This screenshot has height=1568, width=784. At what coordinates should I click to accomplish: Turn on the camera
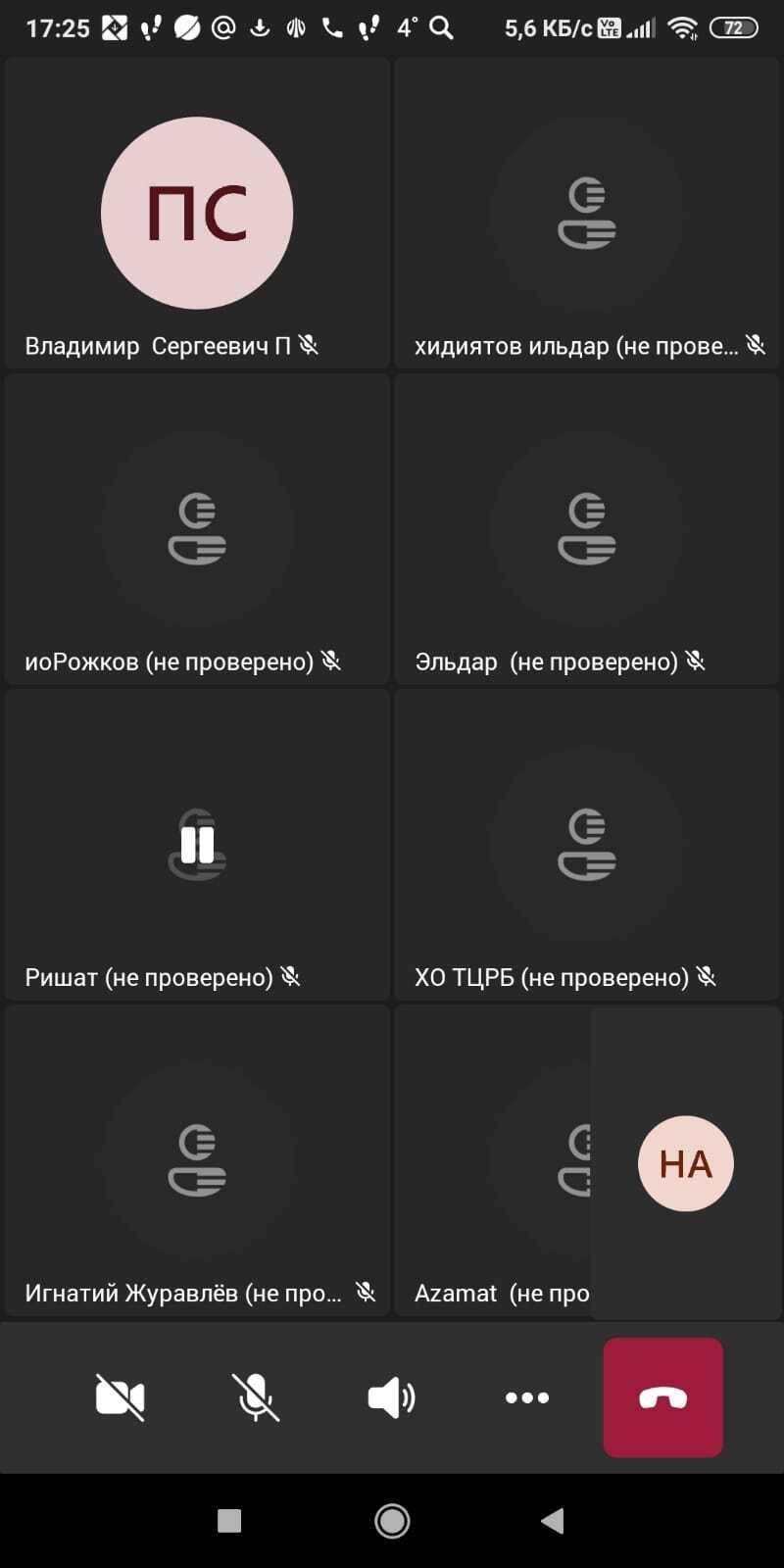point(120,1396)
